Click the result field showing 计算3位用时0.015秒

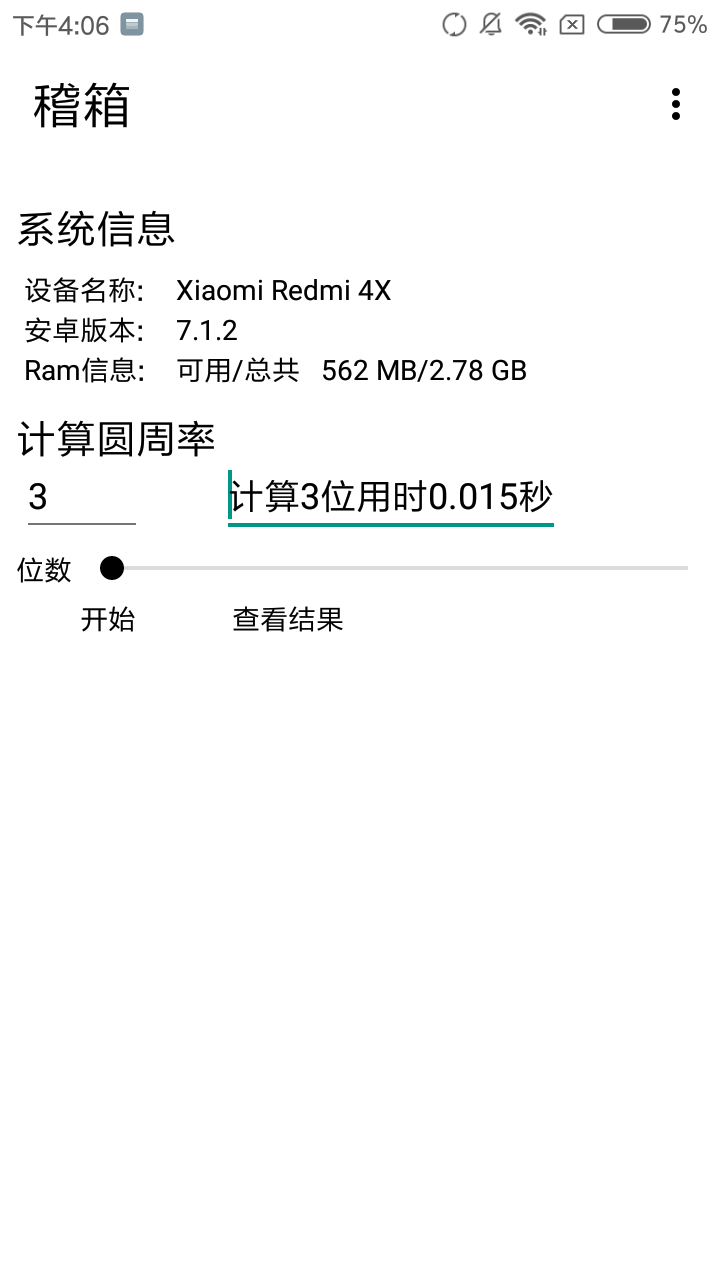tap(390, 497)
